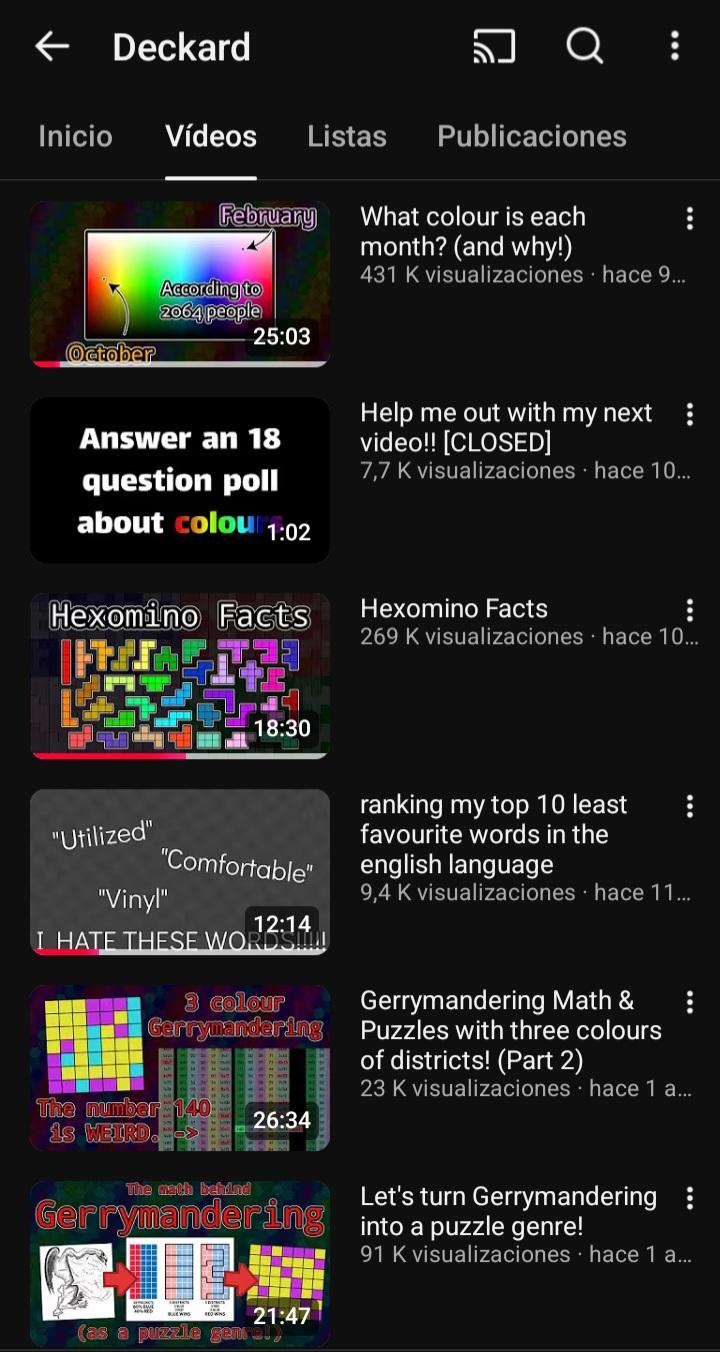Play the least favourite words ranking video
Viewport: 720px width, 1352px height.
(180, 872)
